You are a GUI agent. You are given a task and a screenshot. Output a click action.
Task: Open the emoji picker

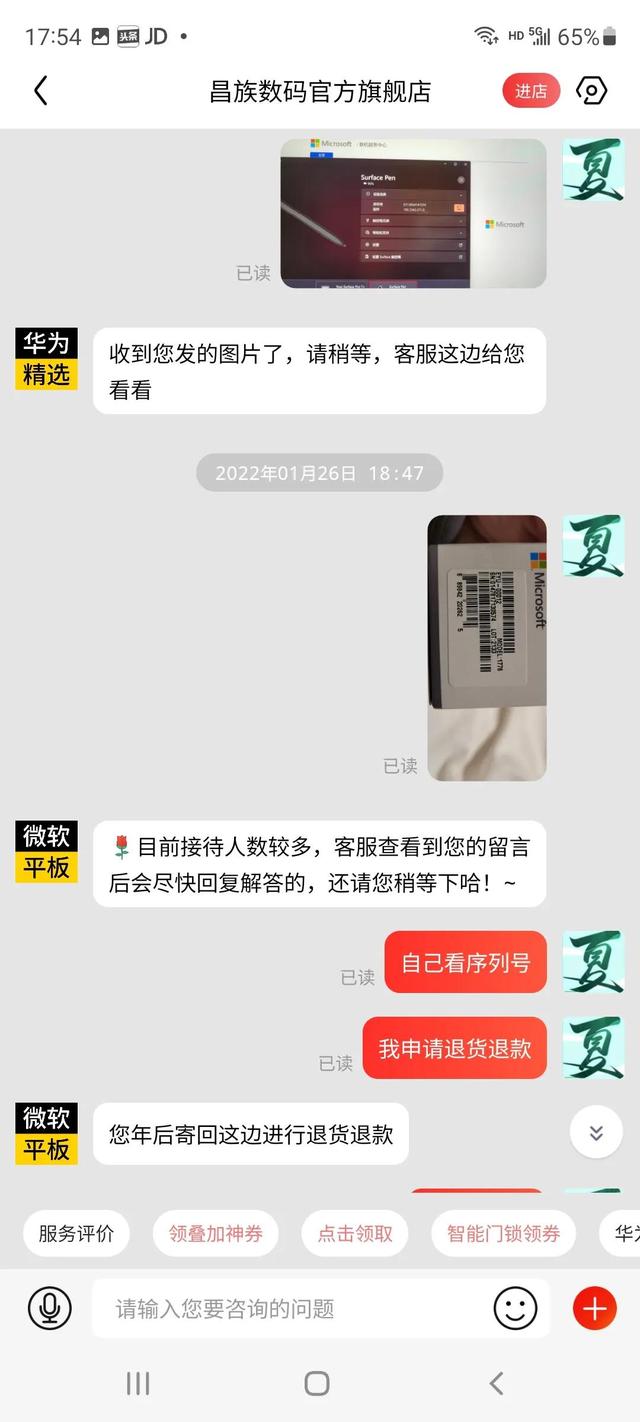[x=515, y=1308]
